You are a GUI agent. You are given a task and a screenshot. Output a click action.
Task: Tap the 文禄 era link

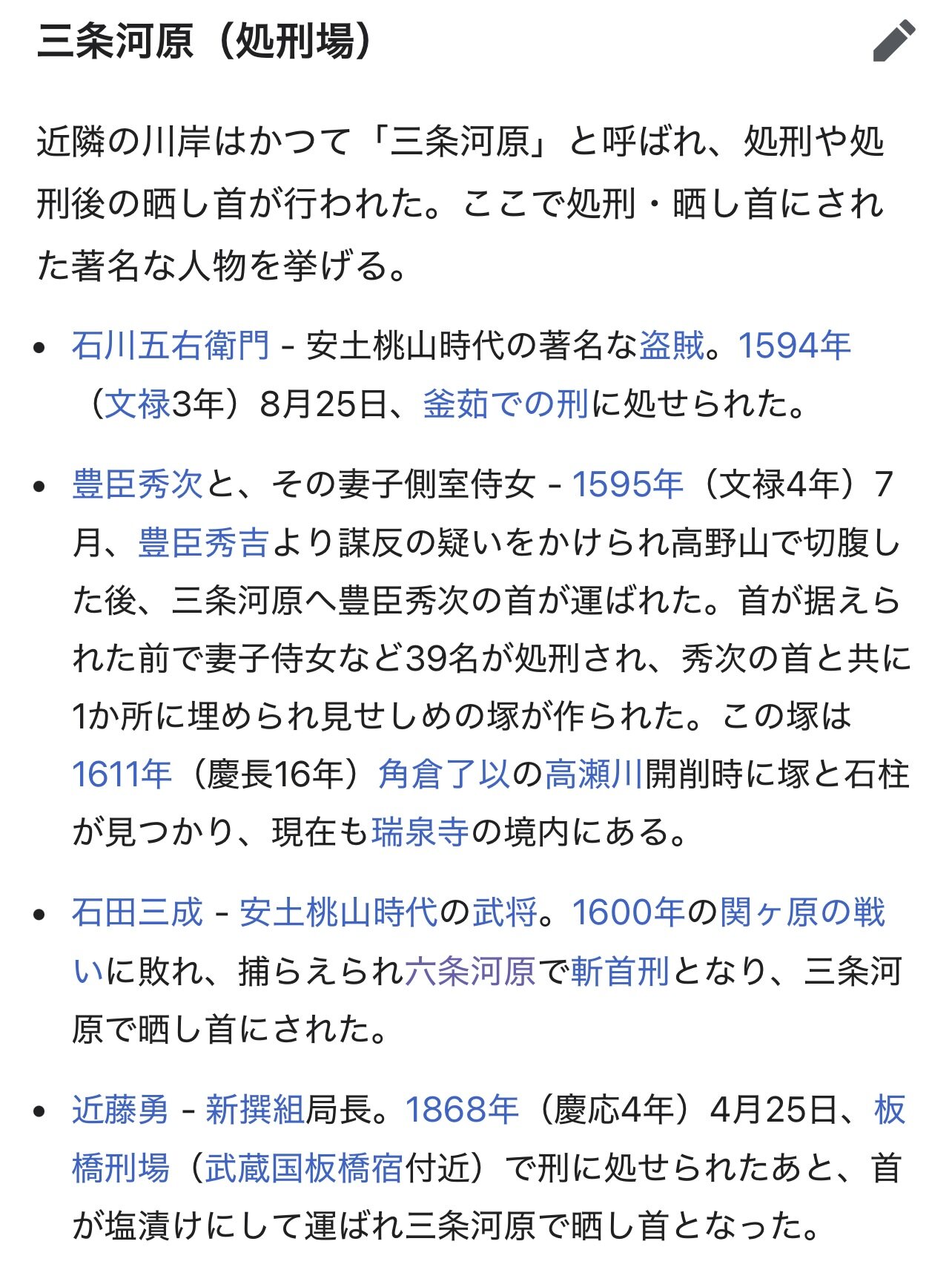137,404
